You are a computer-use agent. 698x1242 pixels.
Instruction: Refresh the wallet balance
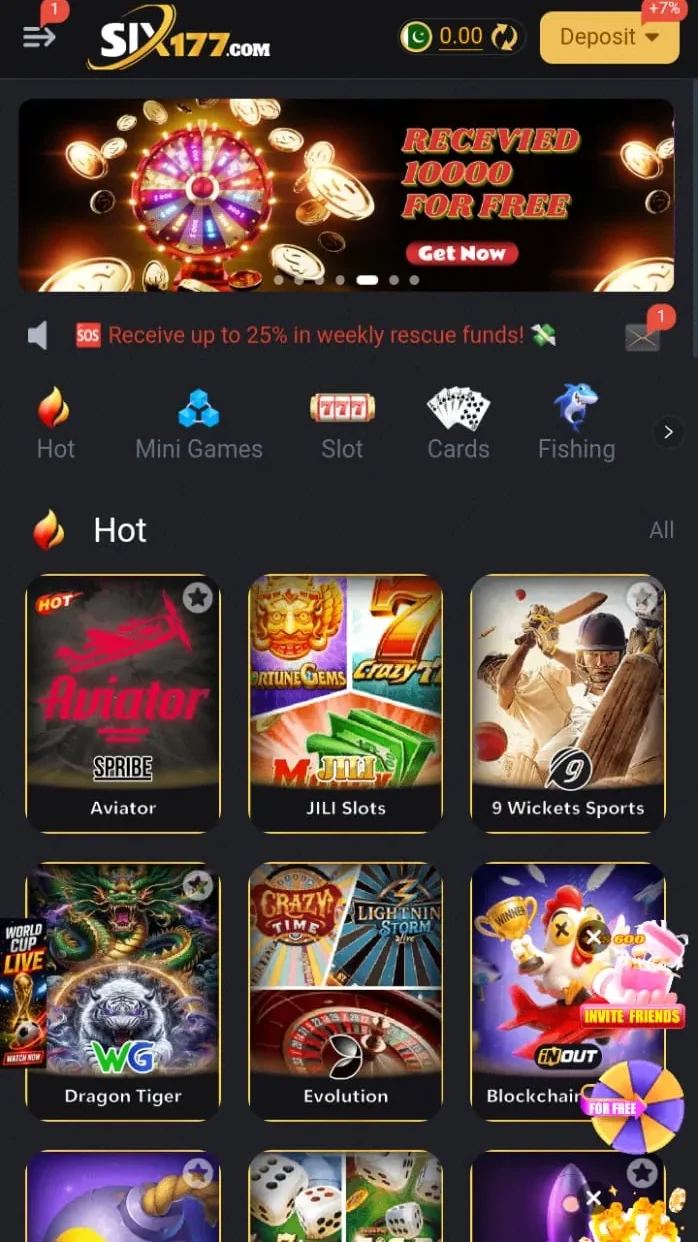tap(505, 38)
